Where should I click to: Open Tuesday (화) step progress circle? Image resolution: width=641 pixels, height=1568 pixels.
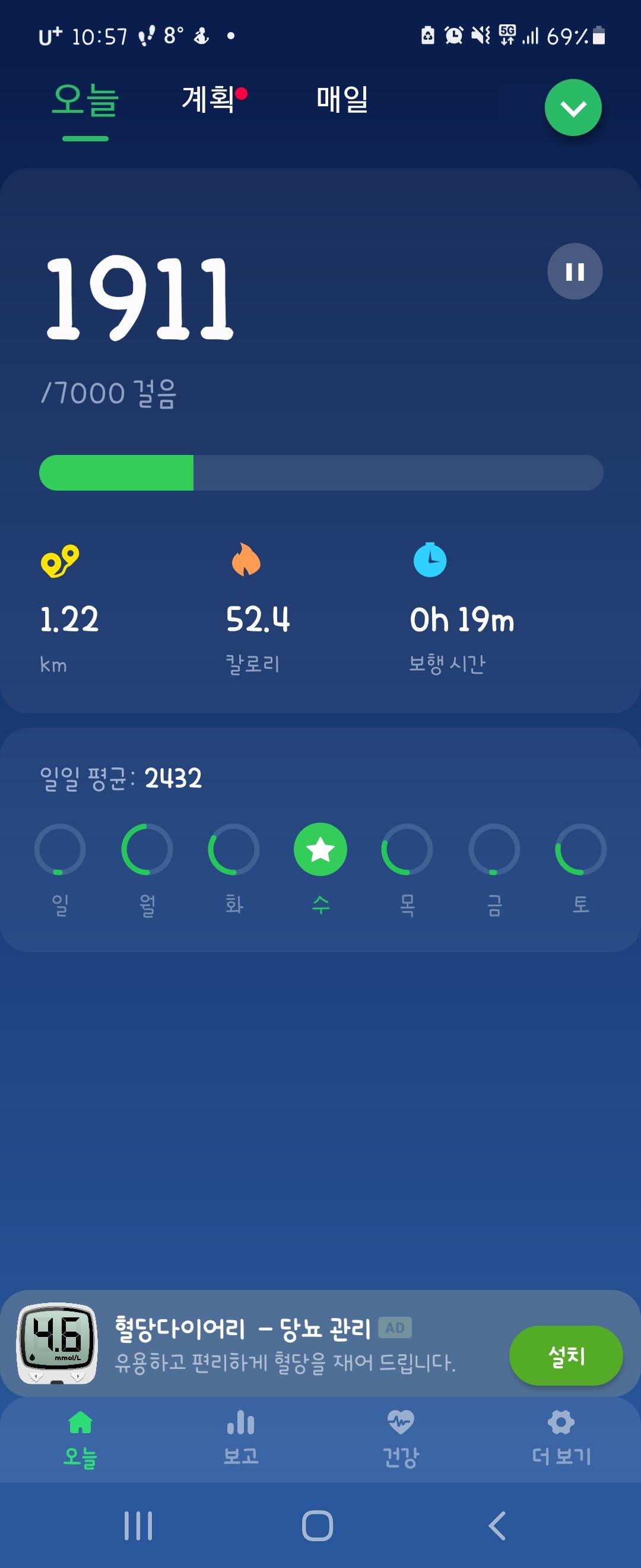point(234,849)
